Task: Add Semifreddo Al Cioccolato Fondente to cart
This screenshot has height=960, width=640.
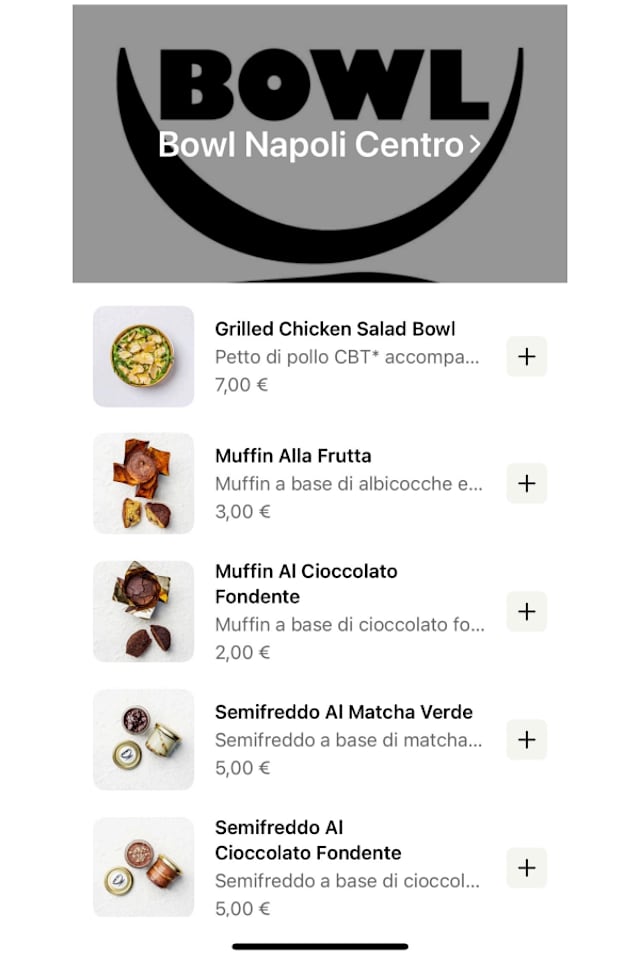Action: point(527,867)
